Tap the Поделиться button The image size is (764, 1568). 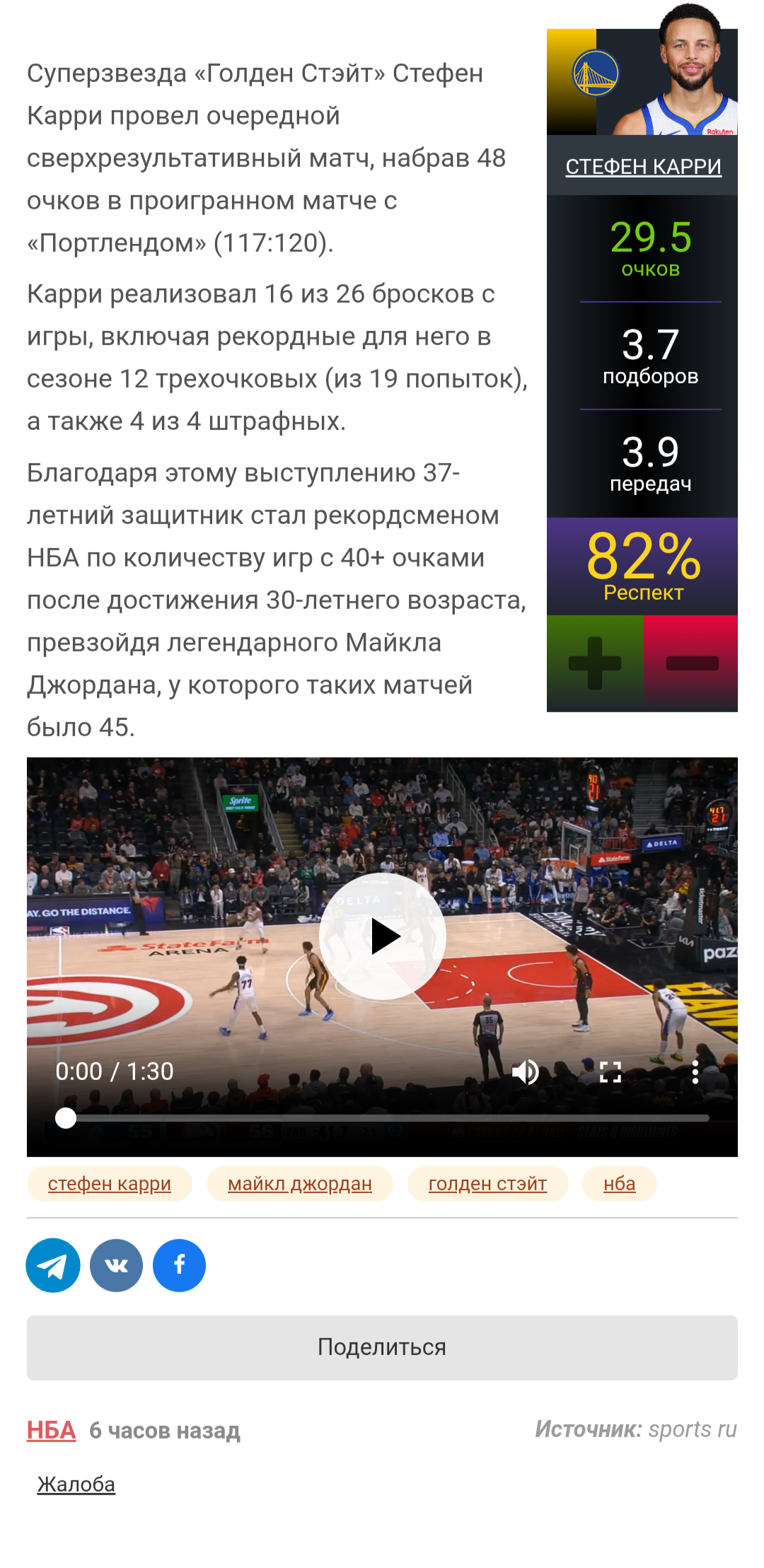click(x=382, y=1347)
